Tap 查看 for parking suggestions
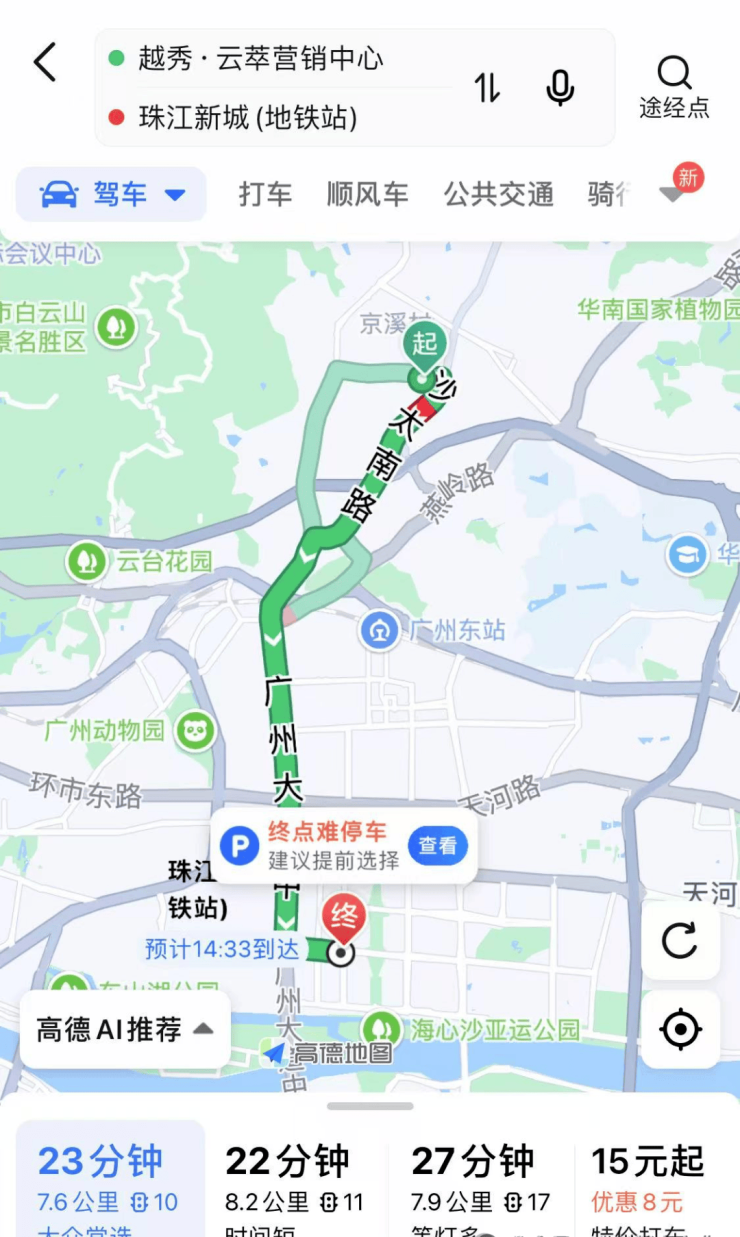The height and width of the screenshot is (1237, 740). click(x=437, y=846)
